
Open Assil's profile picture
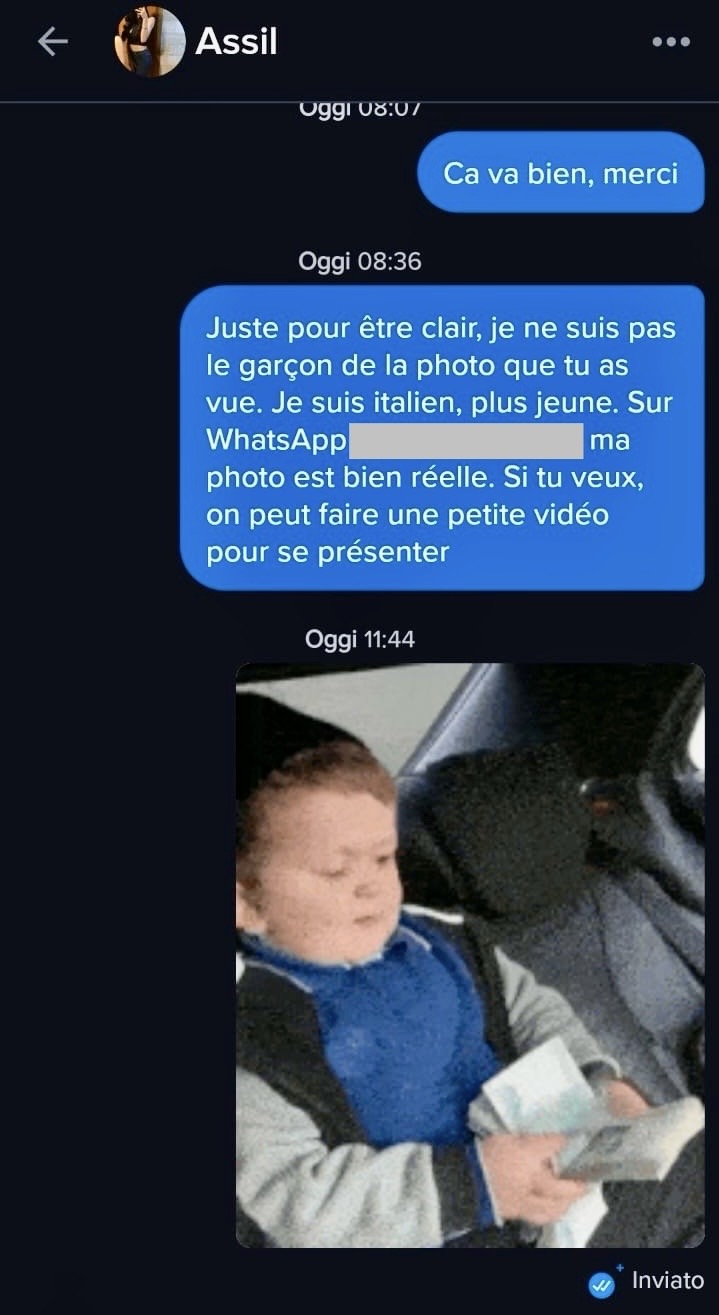pyautogui.click(x=149, y=41)
